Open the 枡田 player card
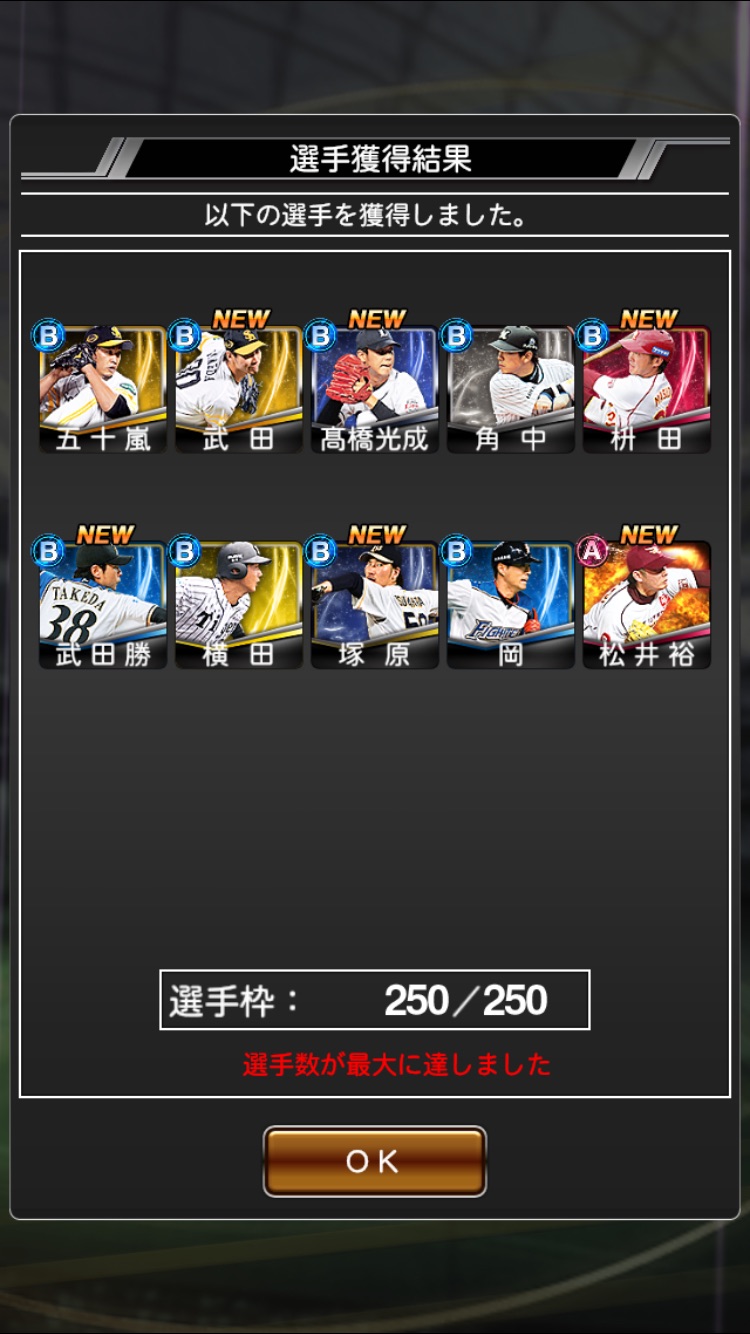Screen dimensions: 750x1334 pyautogui.click(x=646, y=390)
